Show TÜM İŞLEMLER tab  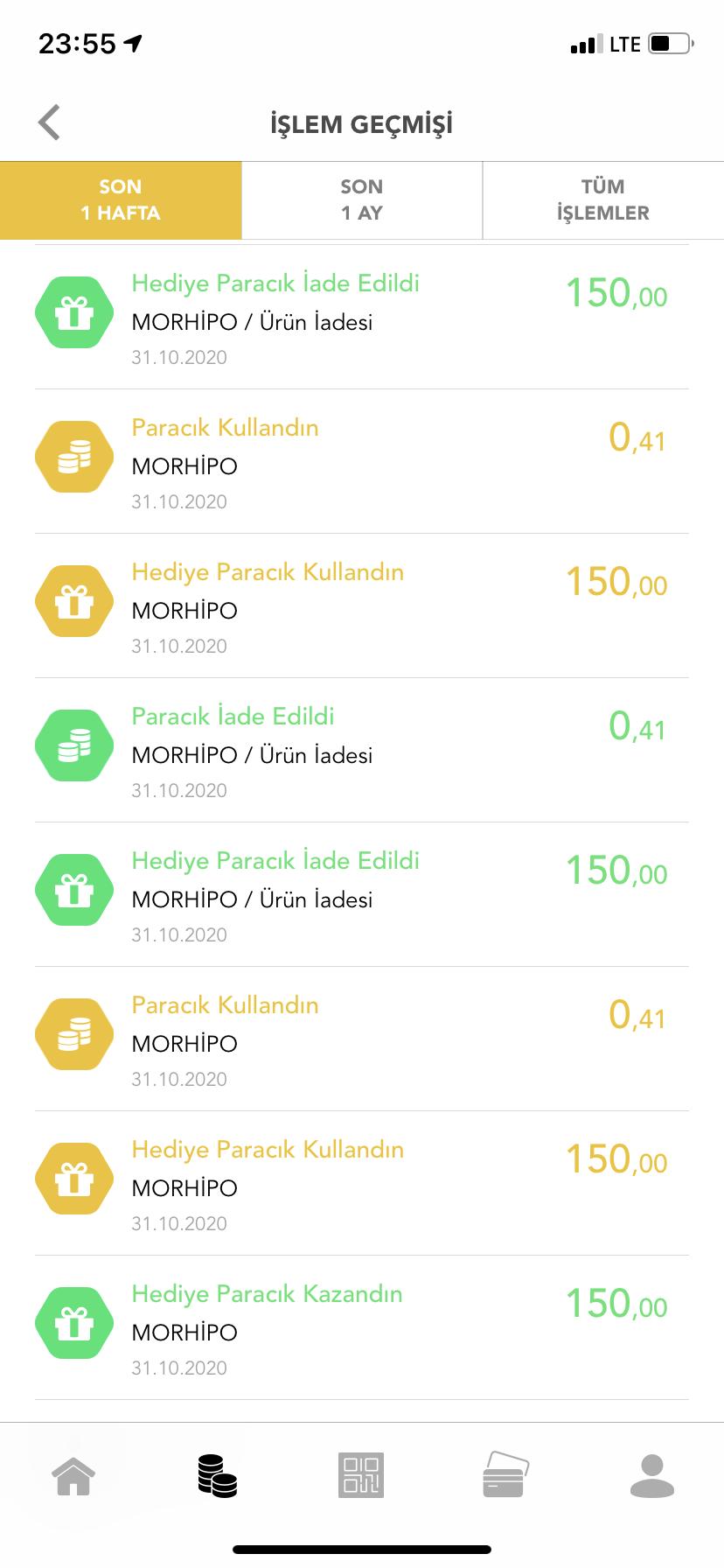(x=603, y=200)
